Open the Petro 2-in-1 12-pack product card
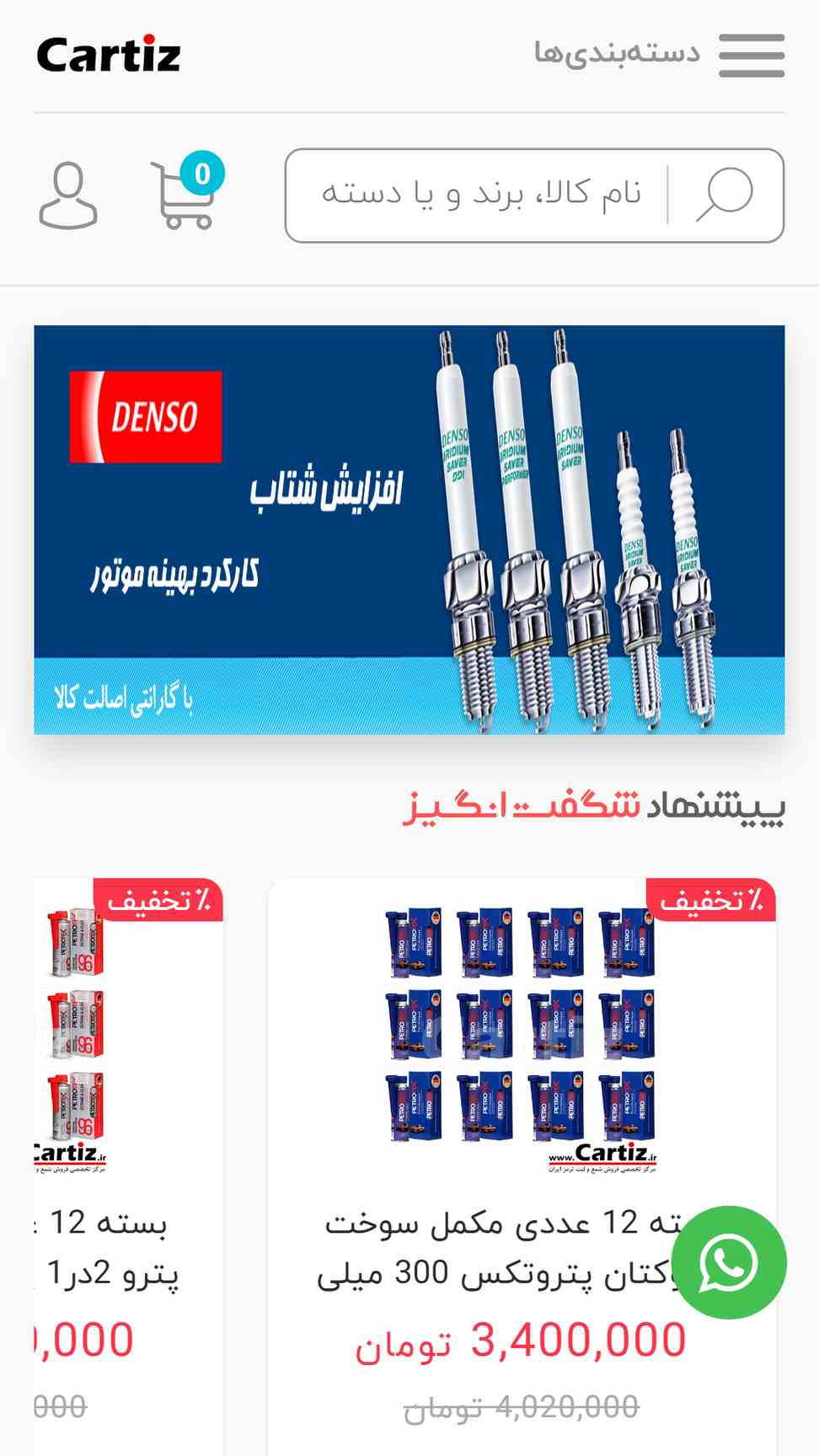This screenshot has width=819, height=1456. coord(126,1095)
